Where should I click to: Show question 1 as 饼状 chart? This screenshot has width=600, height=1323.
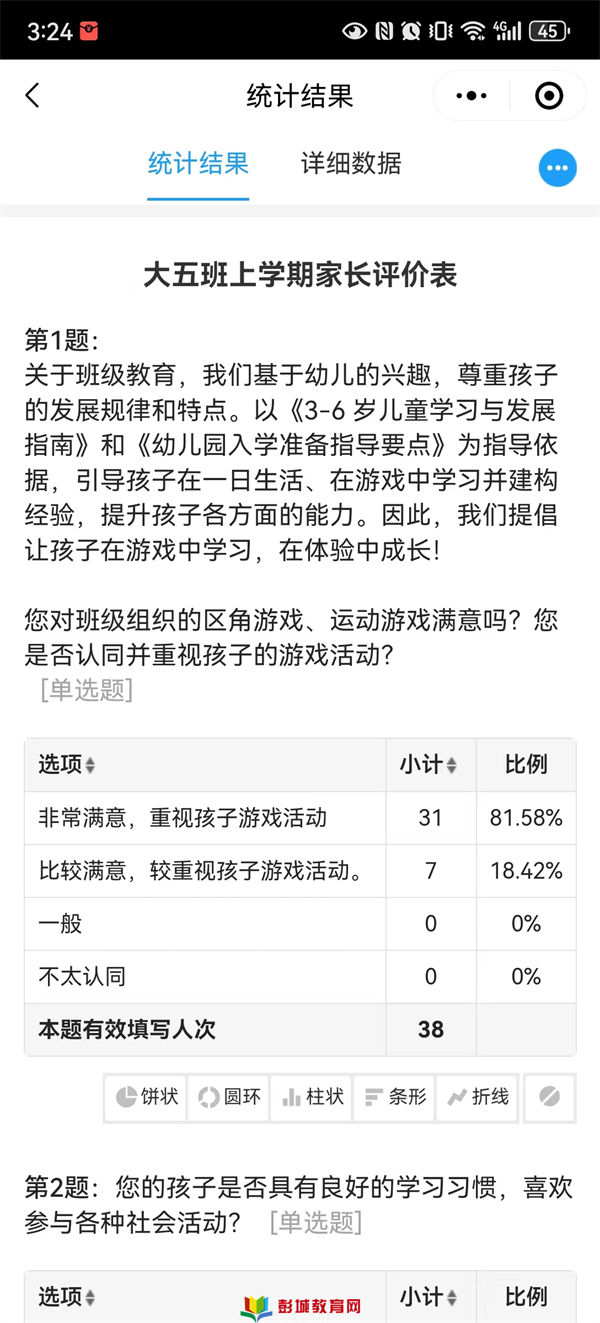coord(146,1097)
